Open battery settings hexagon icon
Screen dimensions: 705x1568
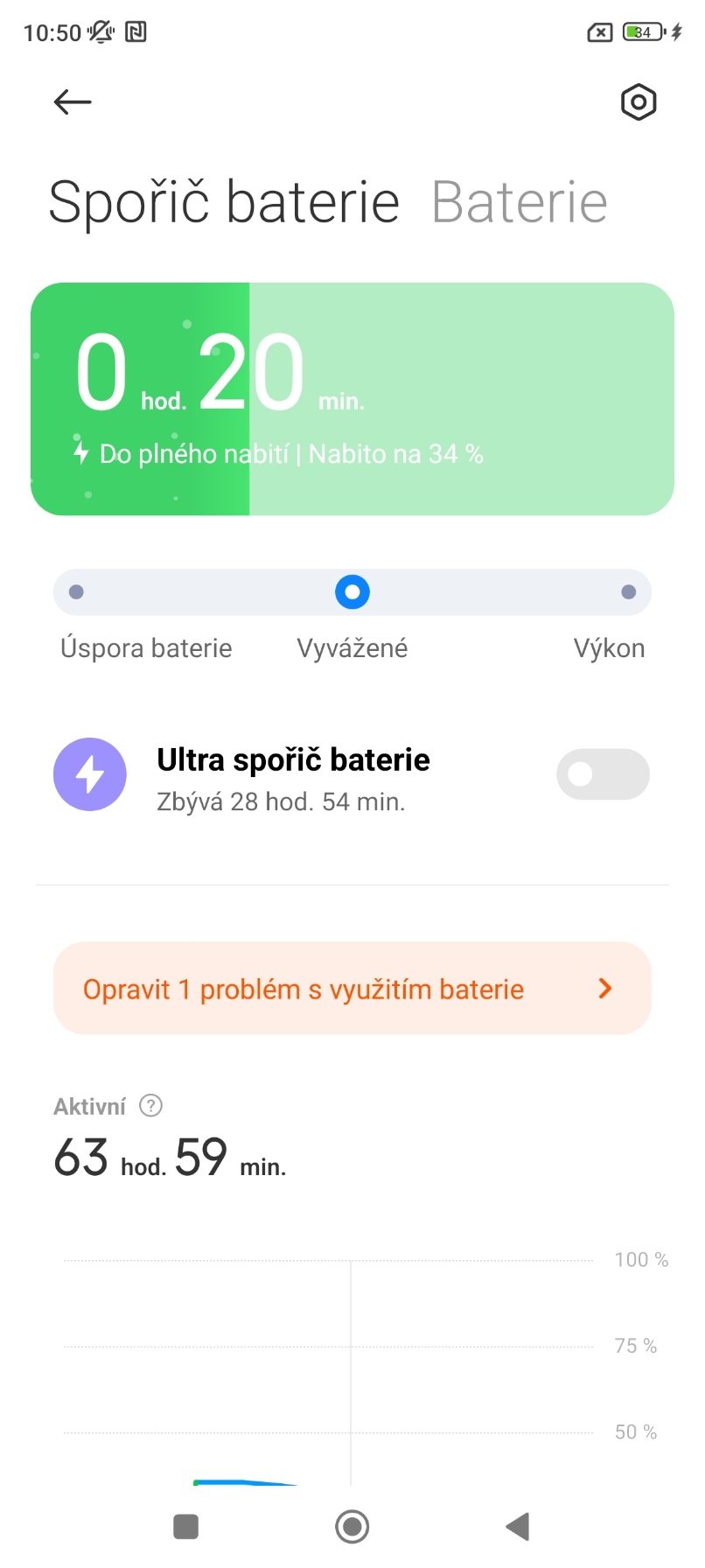point(639,102)
